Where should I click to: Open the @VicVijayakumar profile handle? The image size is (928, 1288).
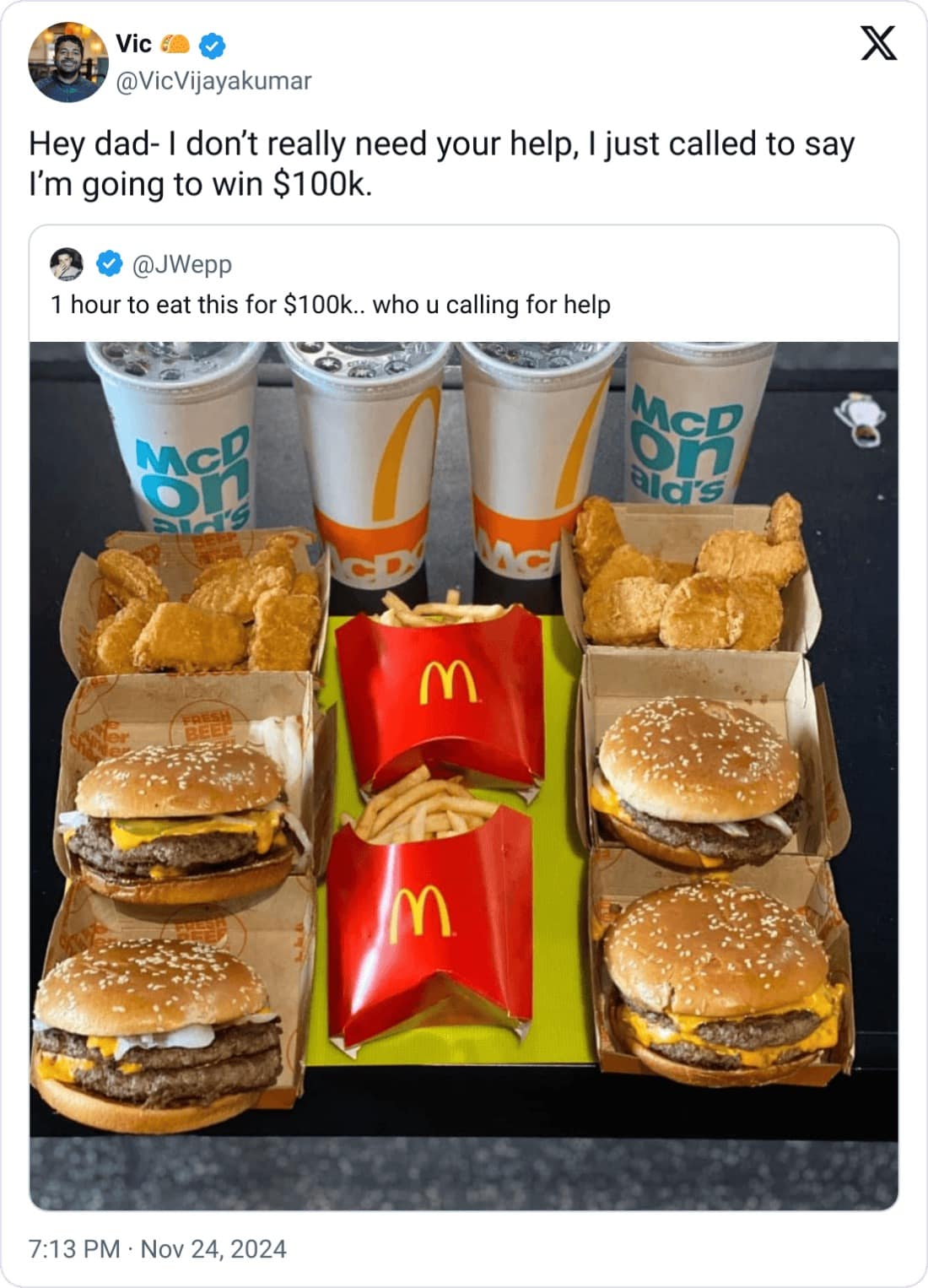click(x=212, y=81)
